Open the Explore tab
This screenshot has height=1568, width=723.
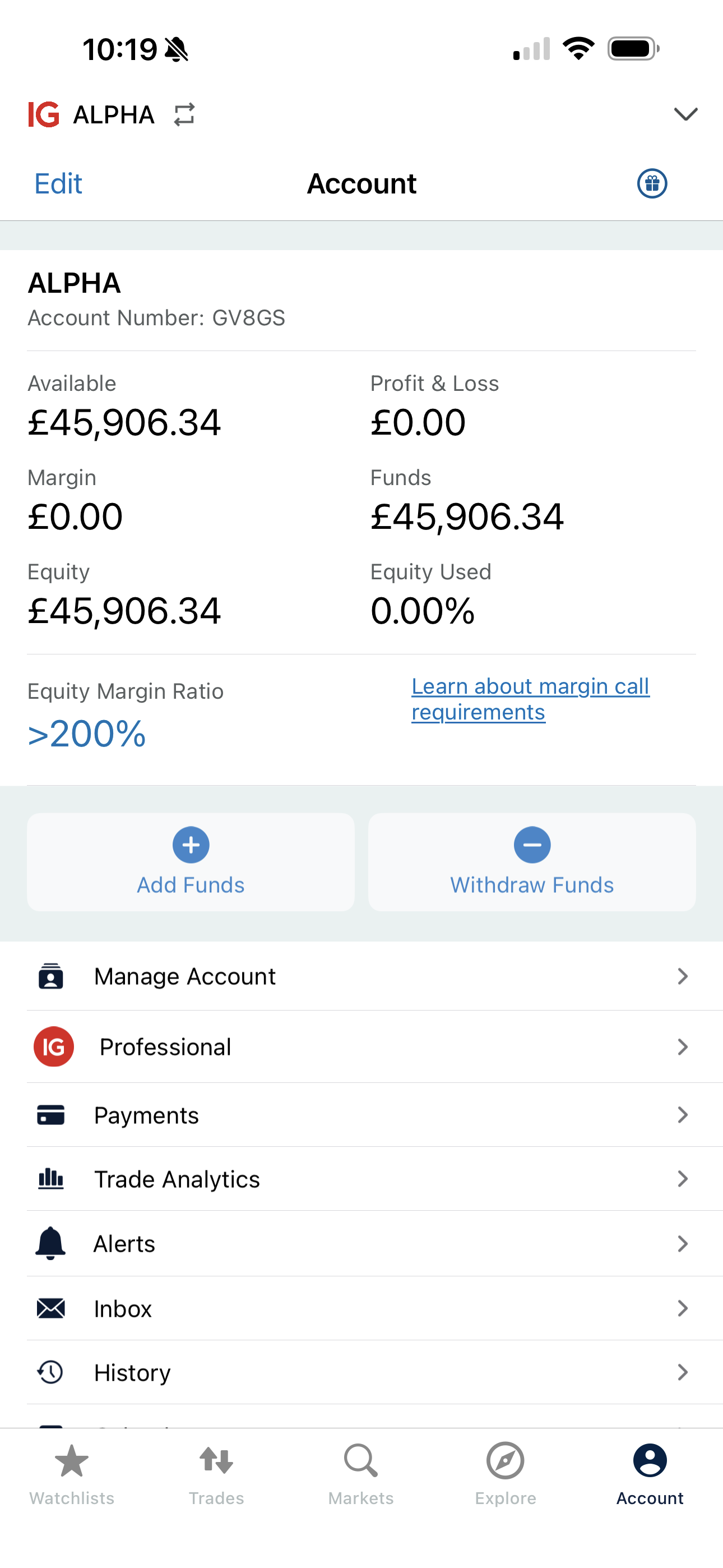pyautogui.click(x=505, y=1473)
